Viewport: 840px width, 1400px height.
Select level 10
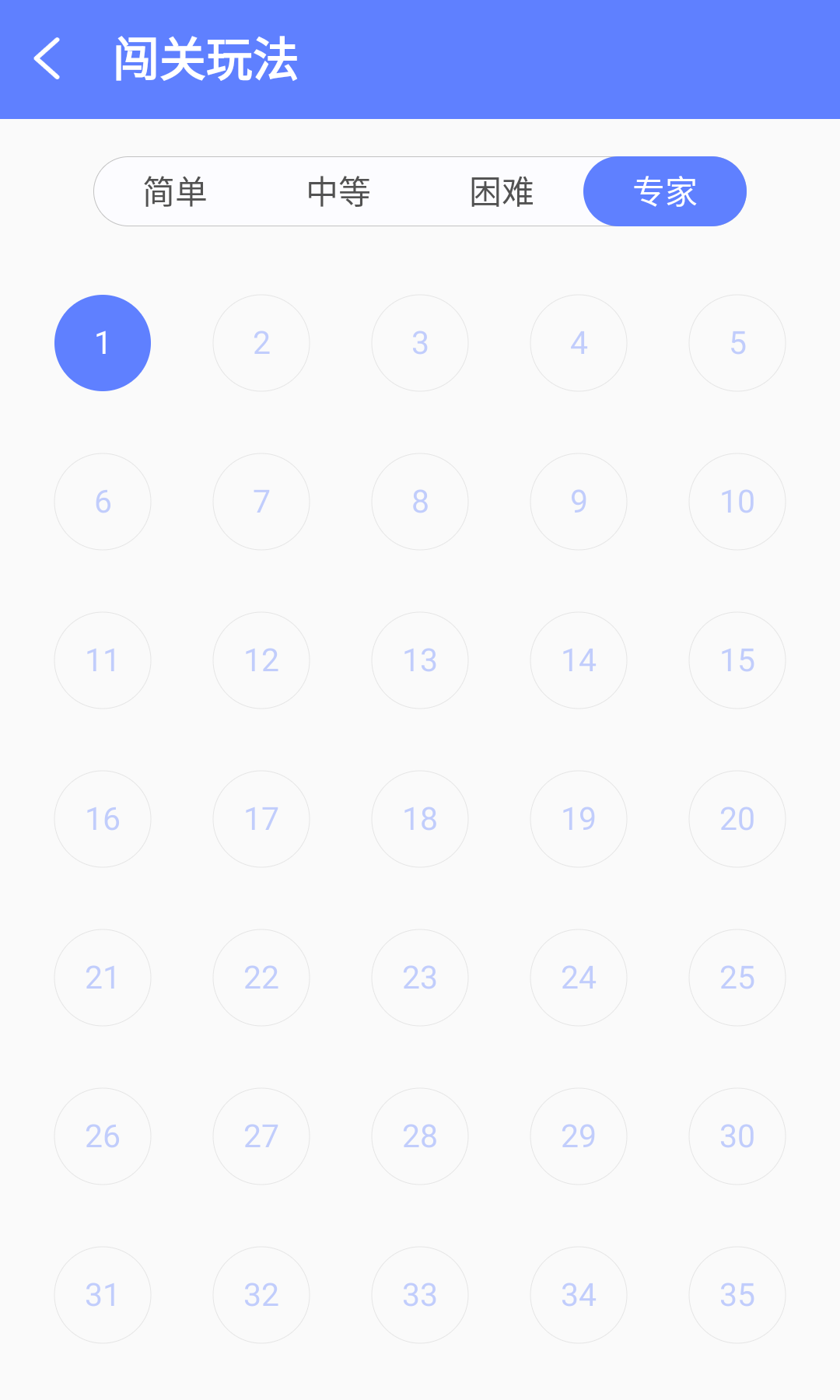pyautogui.click(x=737, y=502)
